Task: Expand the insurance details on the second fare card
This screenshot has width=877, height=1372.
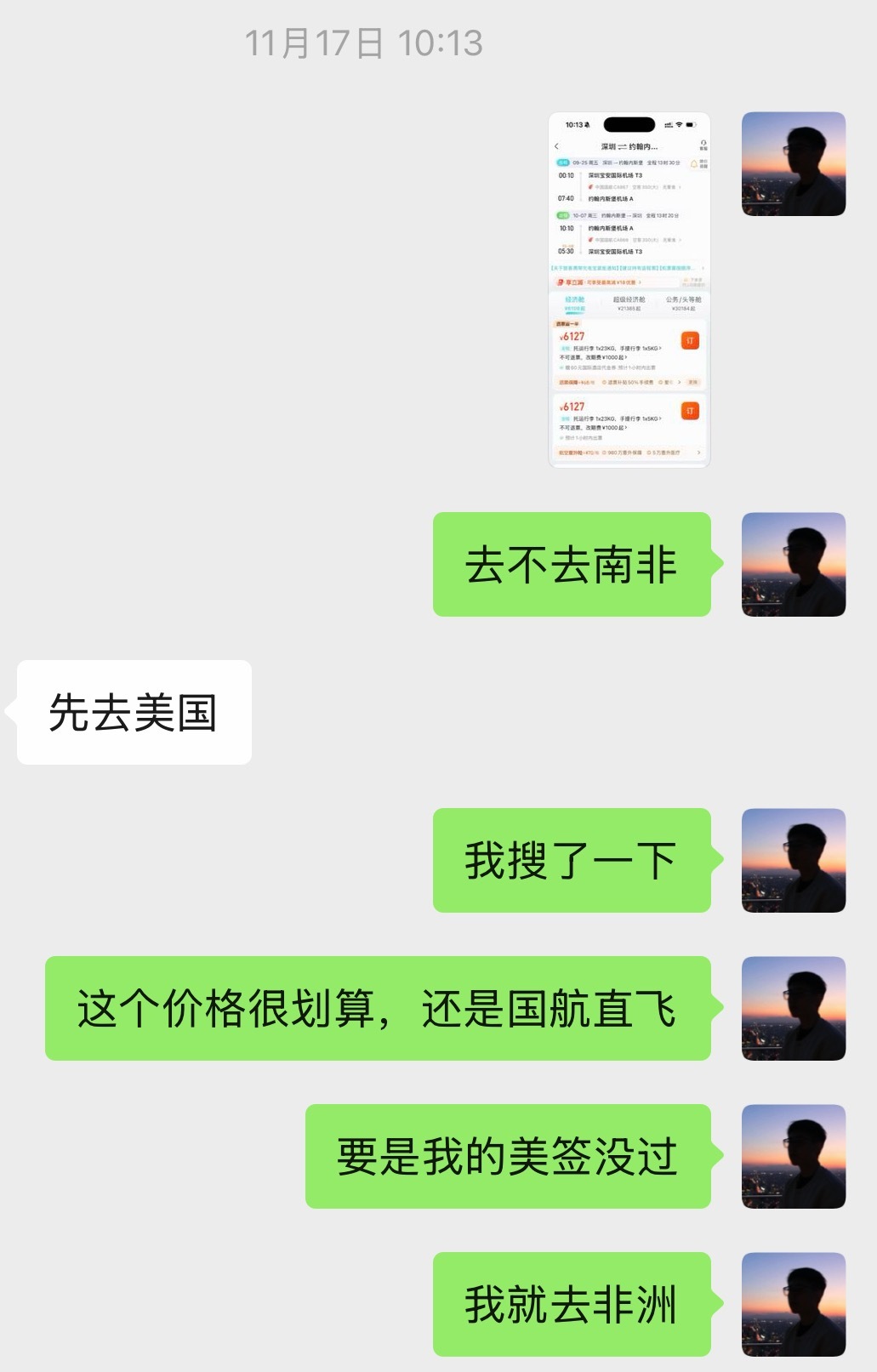Action: (x=699, y=452)
